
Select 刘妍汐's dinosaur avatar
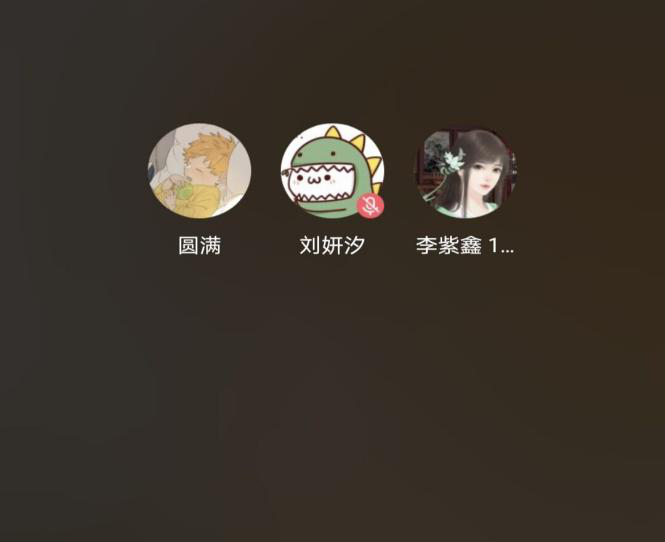click(332, 172)
